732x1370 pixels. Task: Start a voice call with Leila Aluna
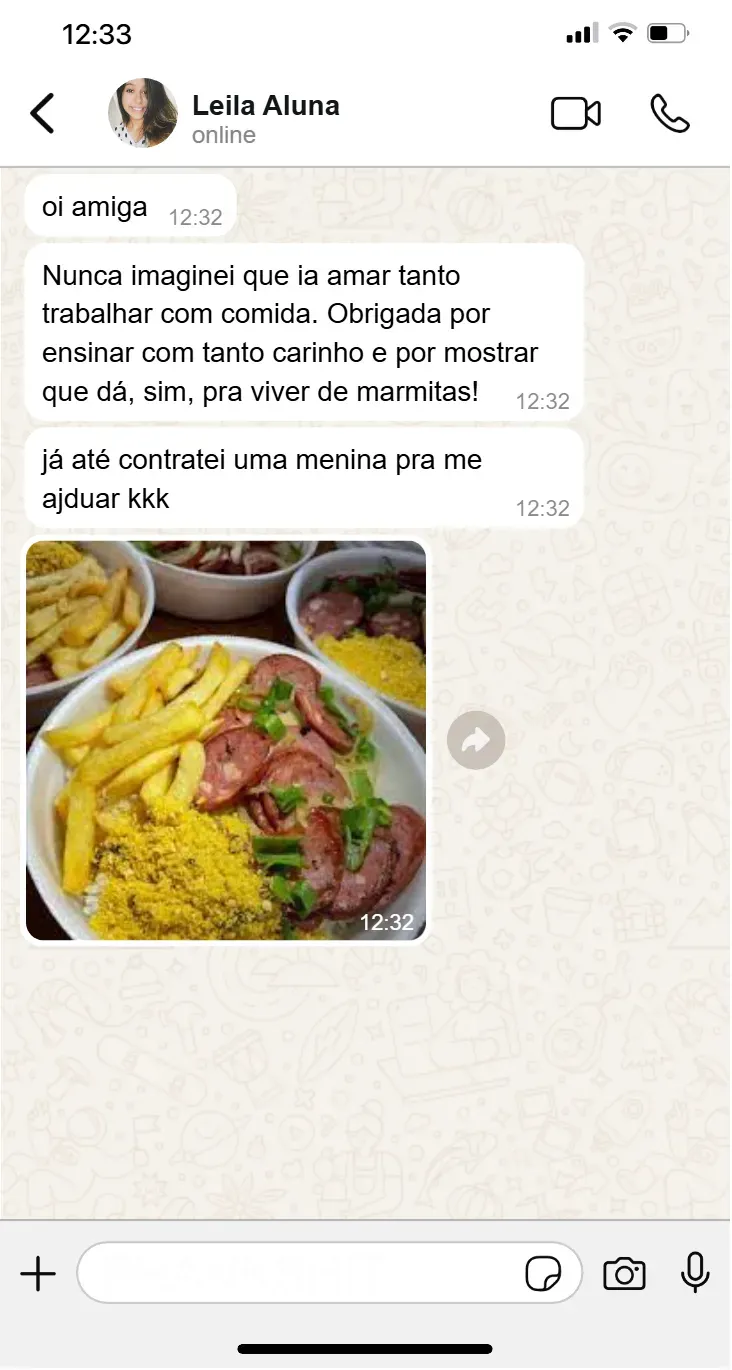pyautogui.click(x=669, y=114)
